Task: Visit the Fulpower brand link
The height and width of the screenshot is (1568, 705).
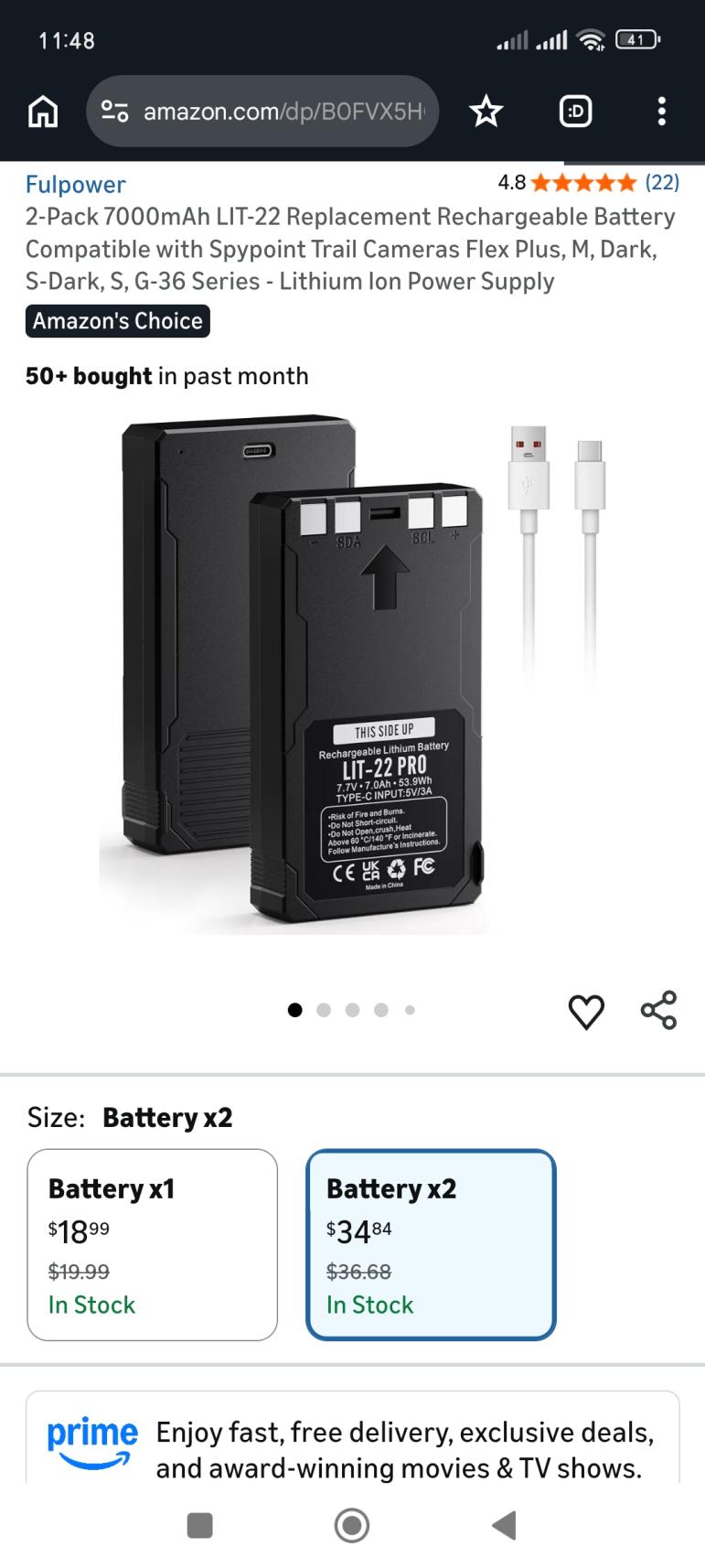Action: (75, 184)
